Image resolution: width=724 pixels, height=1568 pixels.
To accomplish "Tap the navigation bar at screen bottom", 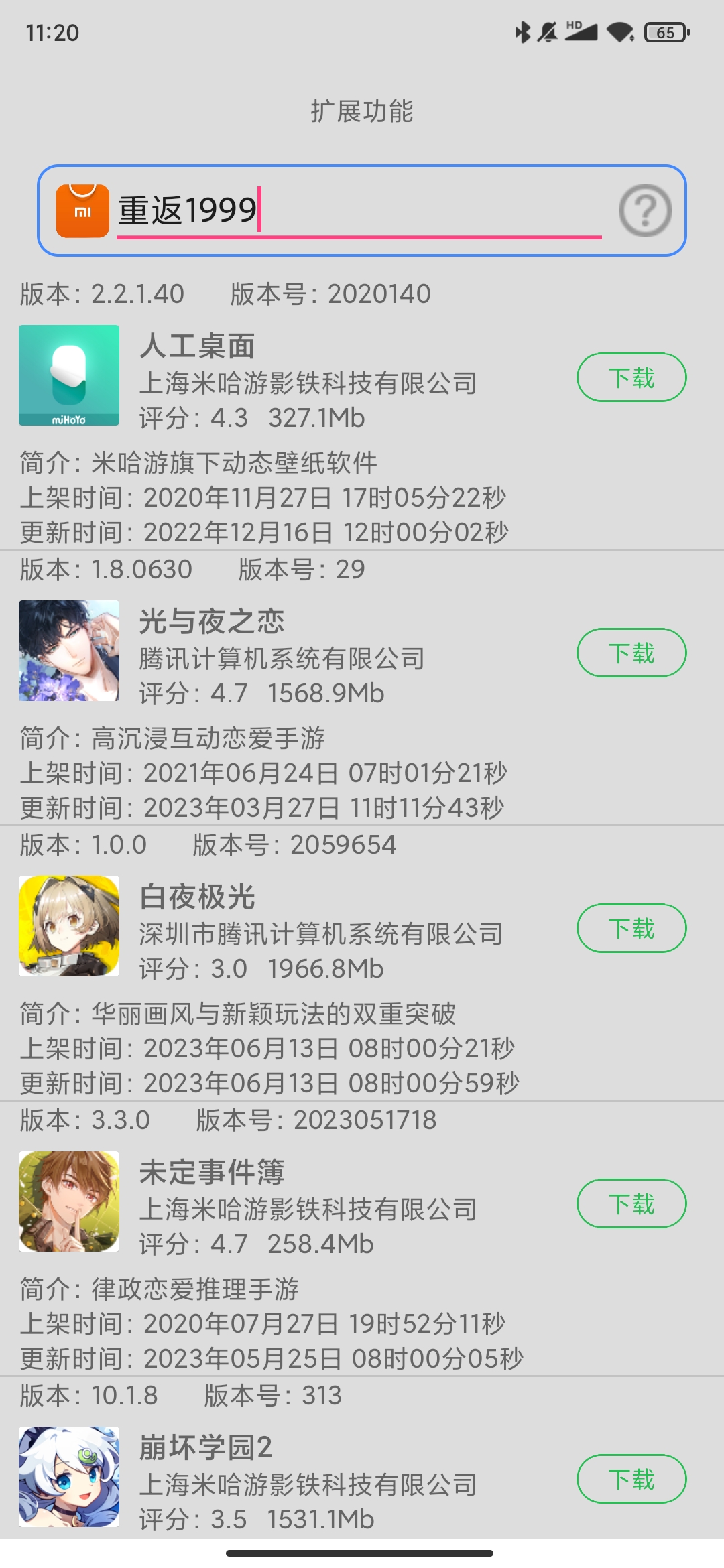I will (x=362, y=1554).
